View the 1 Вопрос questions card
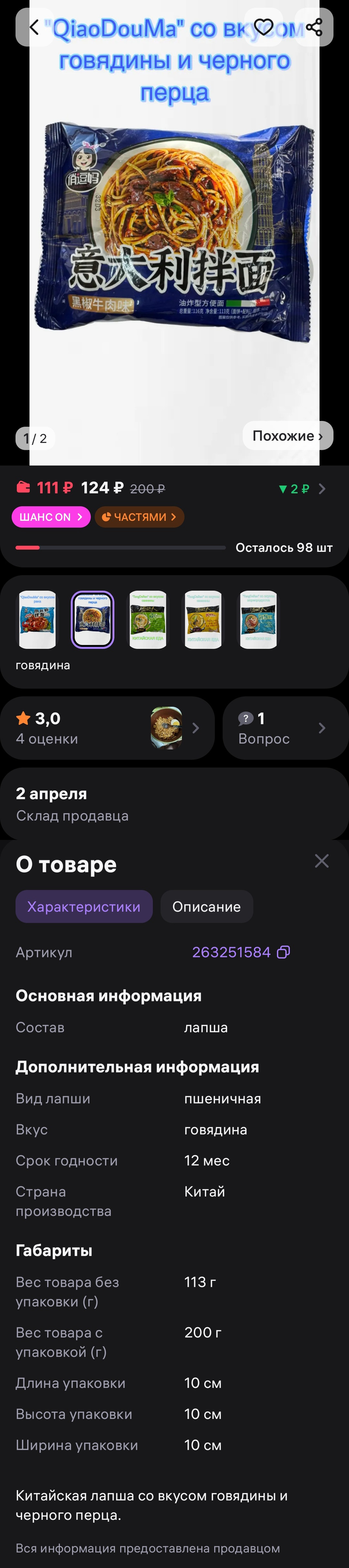349x1568 pixels. coord(285,728)
